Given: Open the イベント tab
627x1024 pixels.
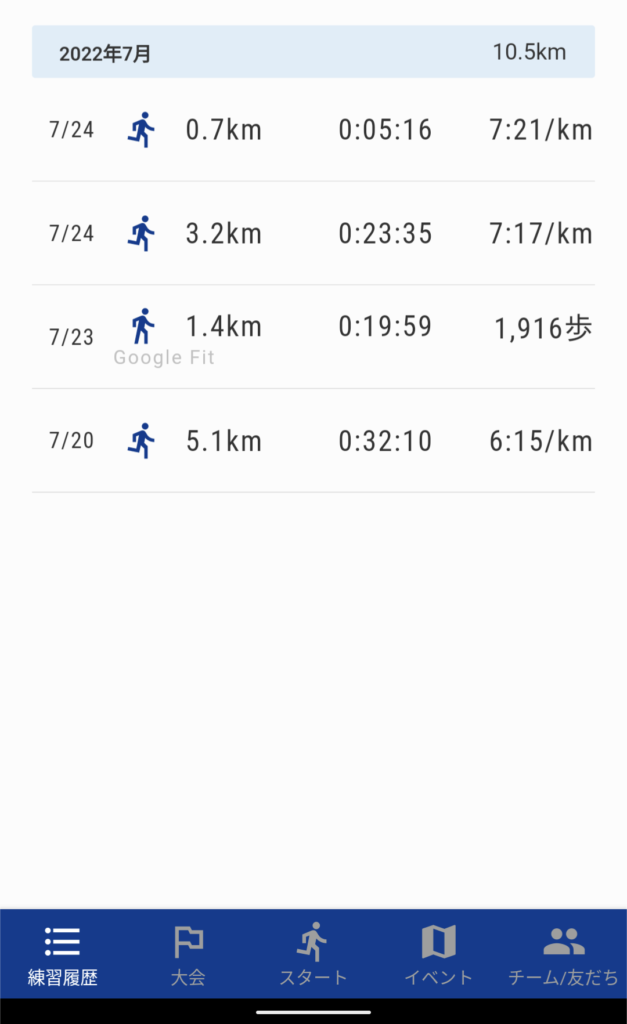Looking at the screenshot, I should [438, 955].
